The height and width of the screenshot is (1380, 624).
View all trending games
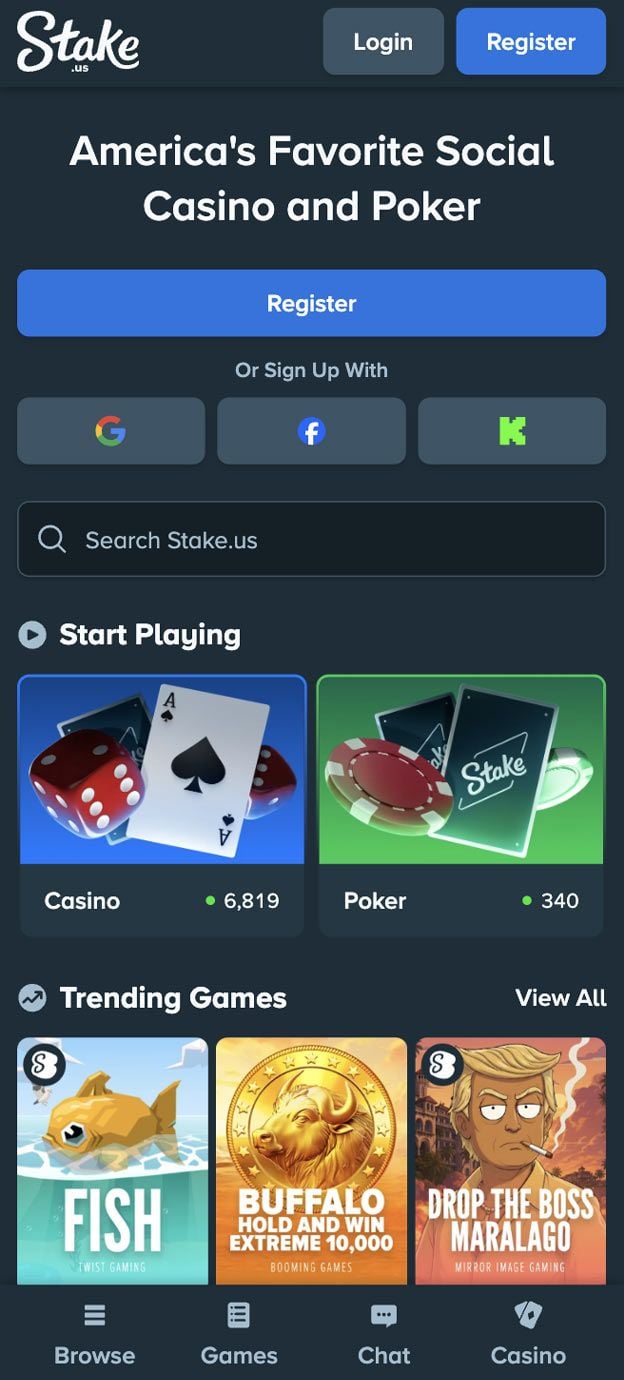[x=561, y=998]
